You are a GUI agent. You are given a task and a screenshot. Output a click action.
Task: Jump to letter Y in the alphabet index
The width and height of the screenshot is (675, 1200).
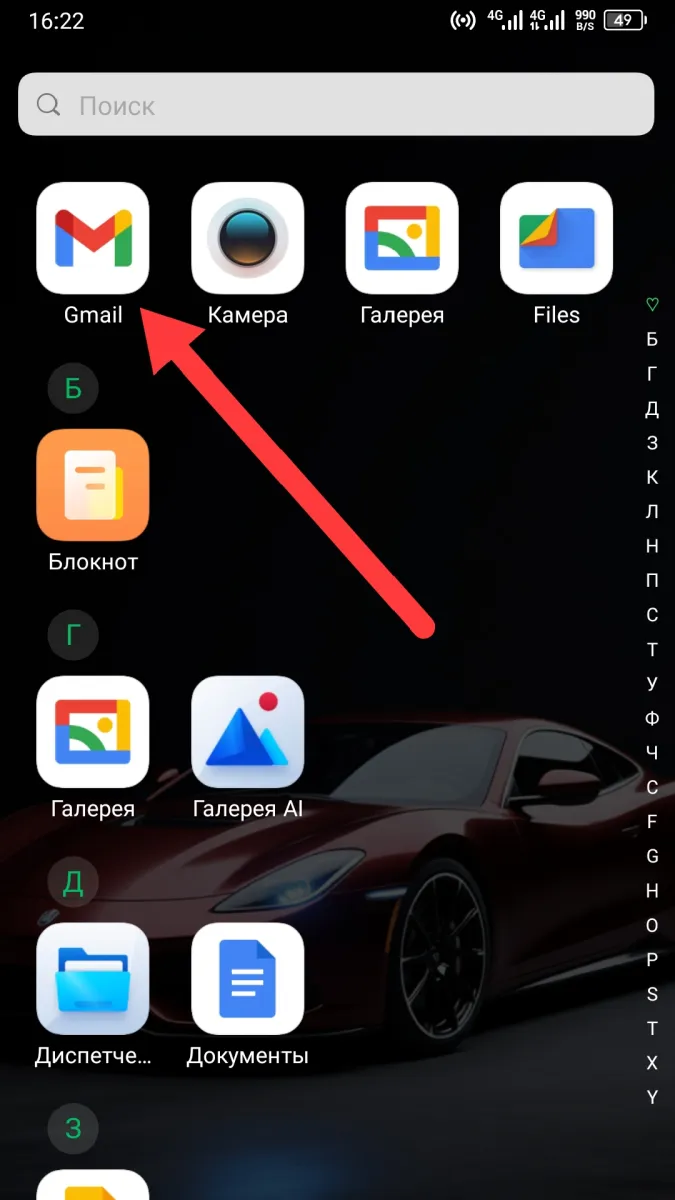tap(652, 1097)
